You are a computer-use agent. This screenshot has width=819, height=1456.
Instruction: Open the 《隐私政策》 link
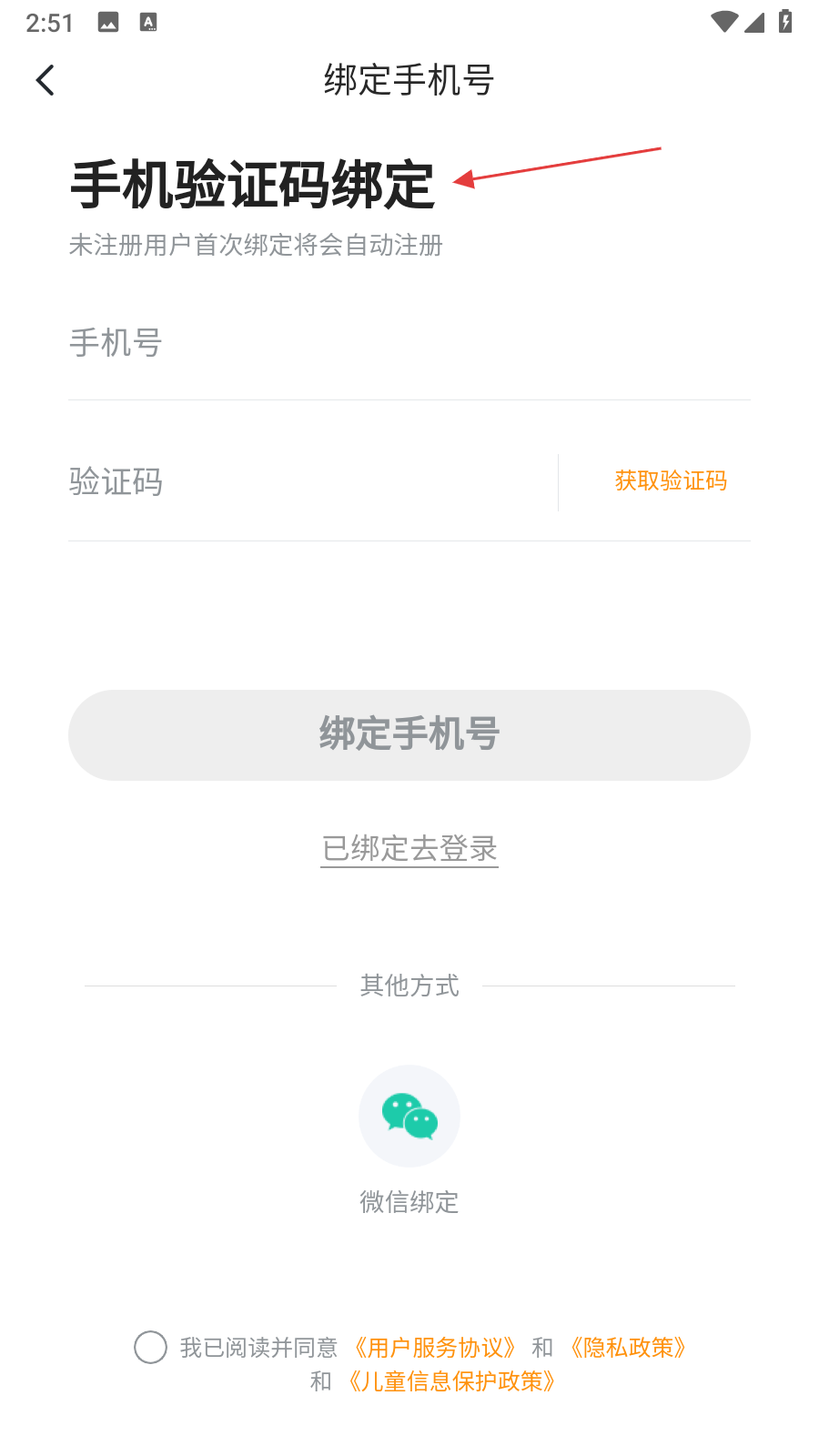click(628, 1347)
